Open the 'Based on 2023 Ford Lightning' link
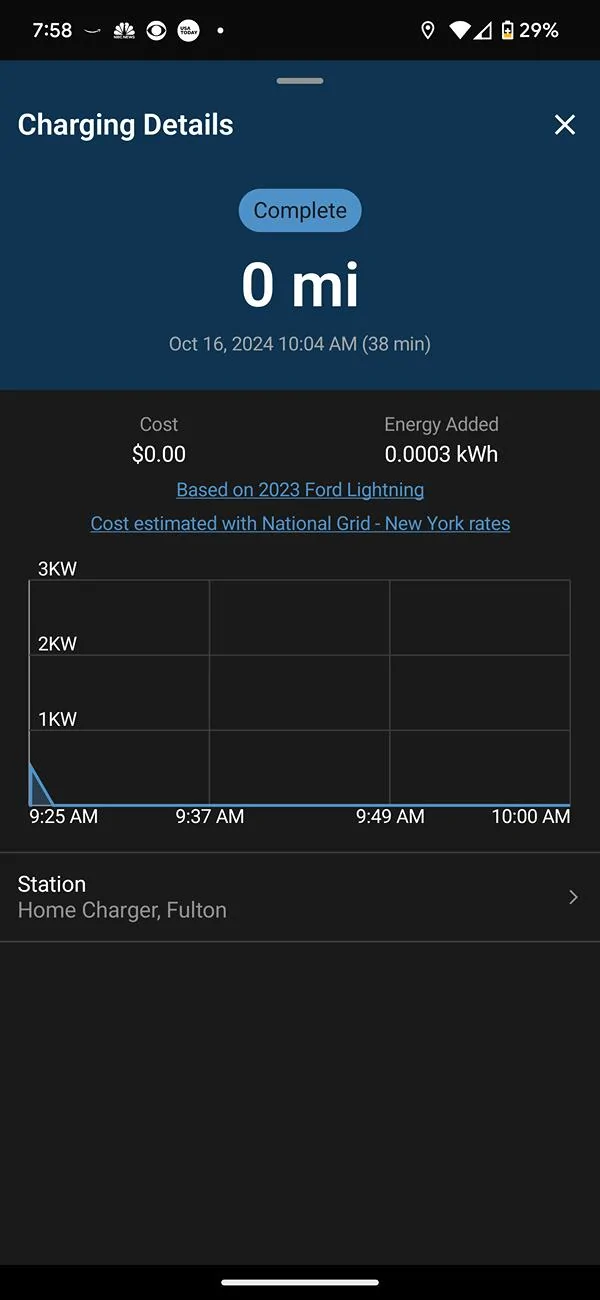The width and height of the screenshot is (600, 1300). (x=300, y=490)
